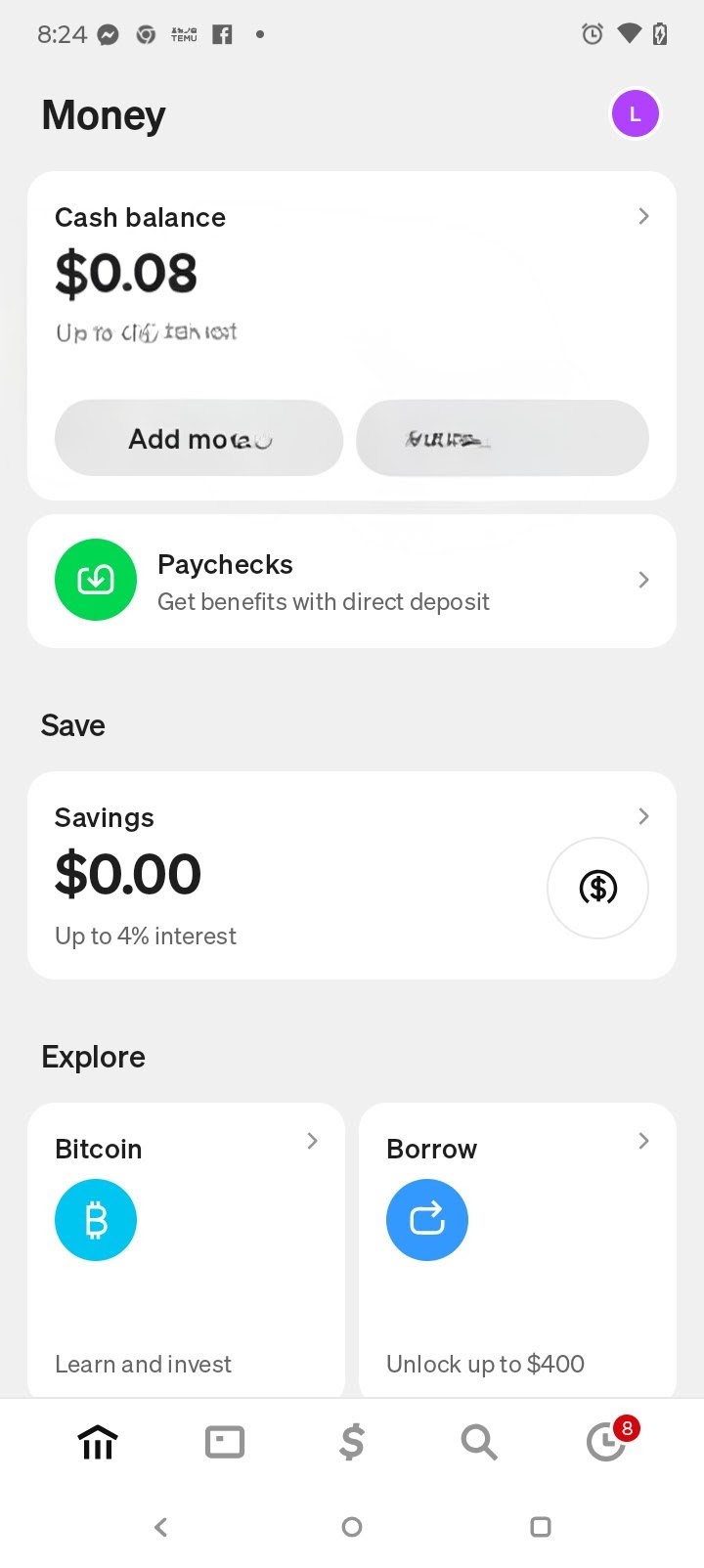Open the Savings card
Image resolution: width=704 pixels, height=1568 pixels.
click(293, 875)
